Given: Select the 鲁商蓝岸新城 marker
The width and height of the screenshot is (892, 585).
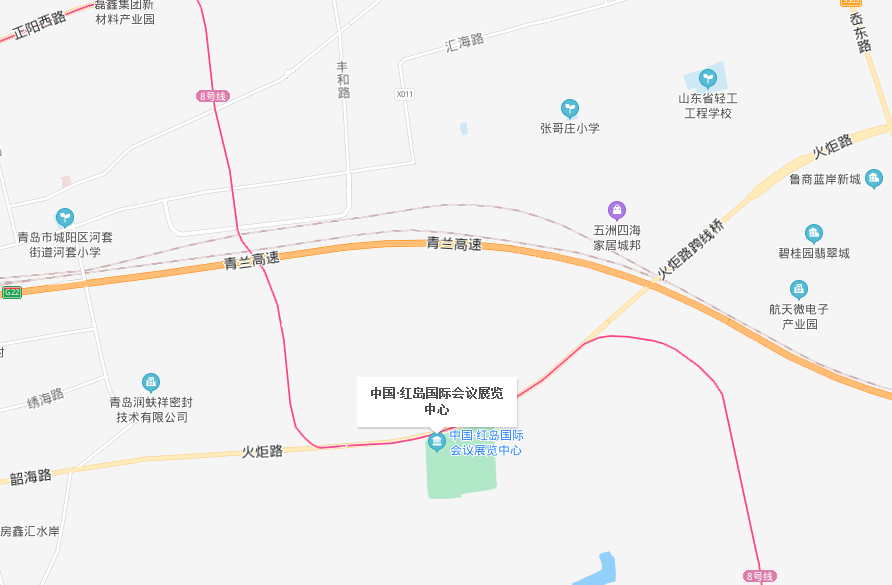Looking at the screenshot, I should [874, 179].
